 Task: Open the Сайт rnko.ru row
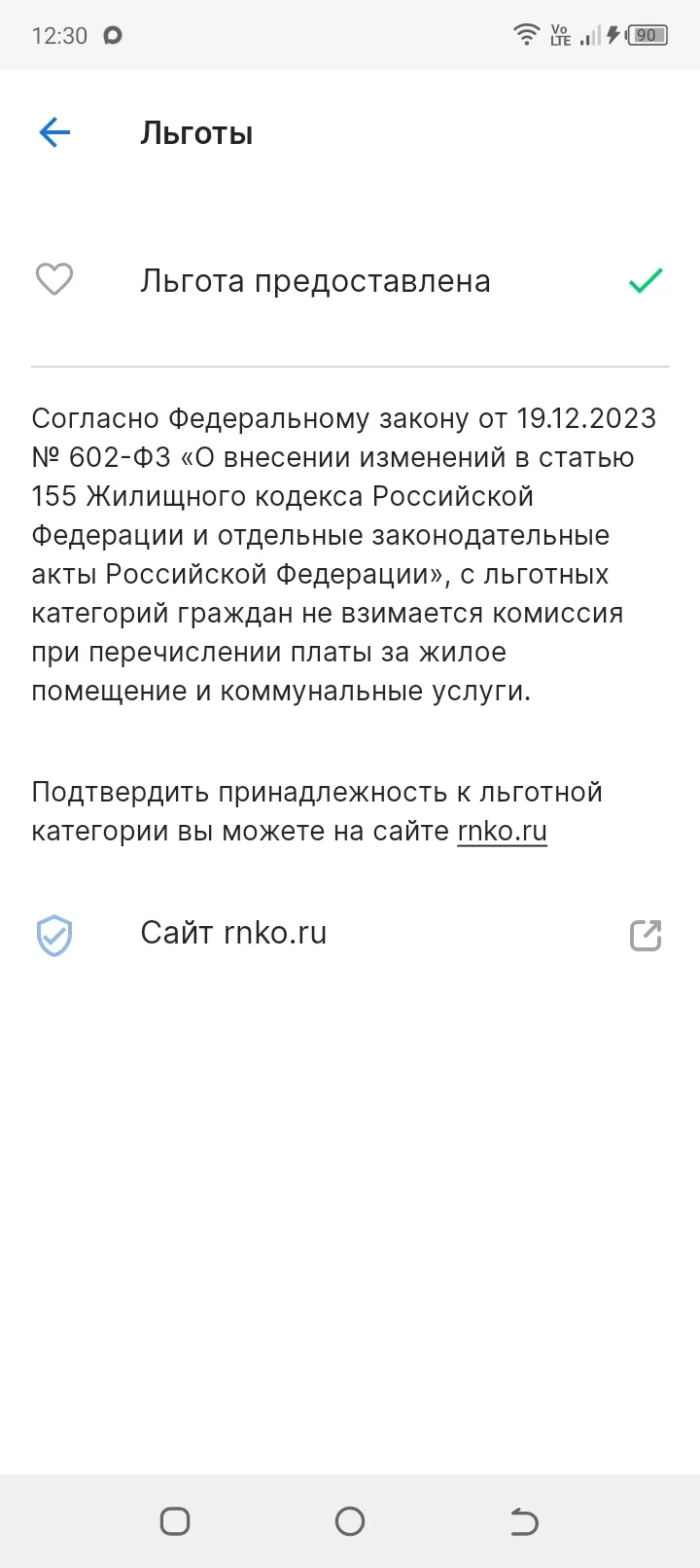(x=350, y=934)
